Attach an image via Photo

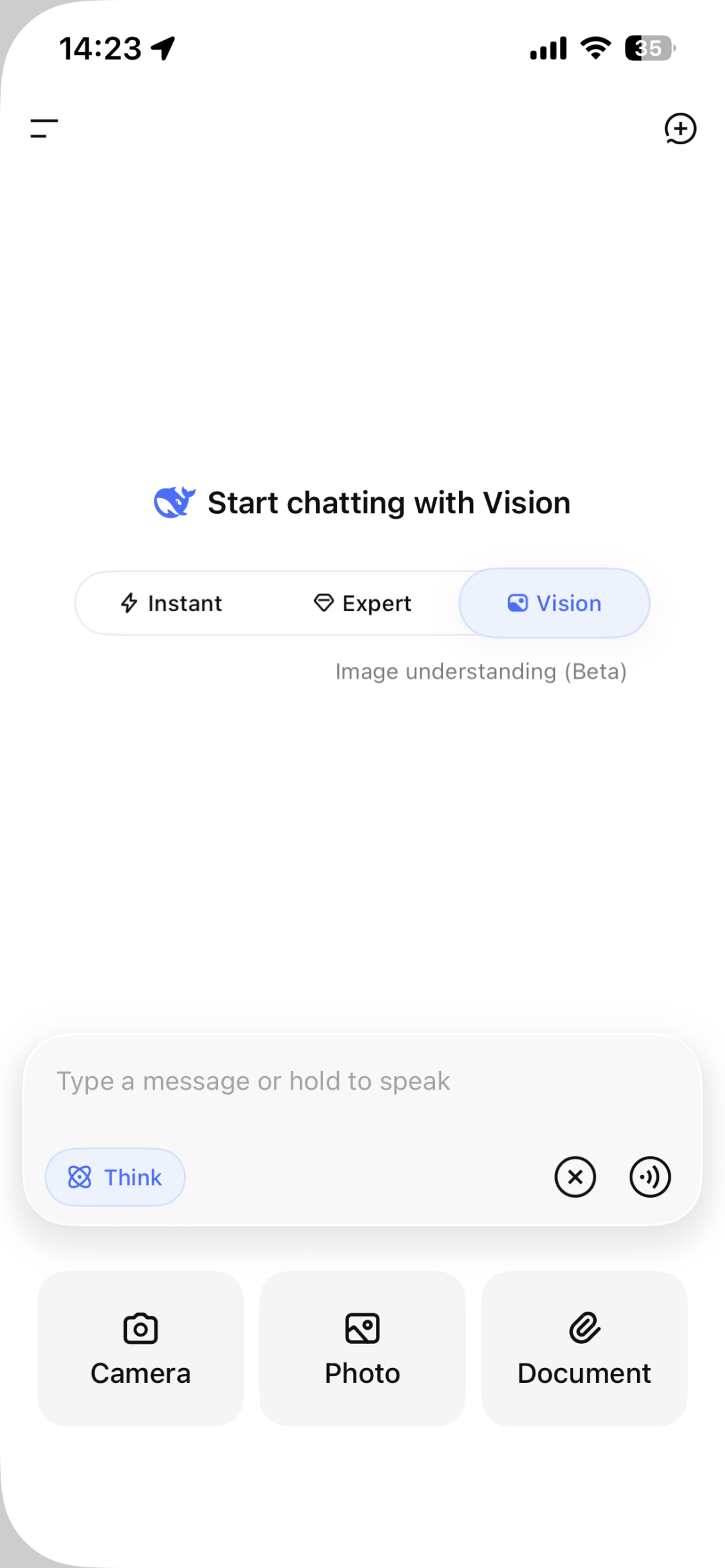pyautogui.click(x=362, y=1349)
